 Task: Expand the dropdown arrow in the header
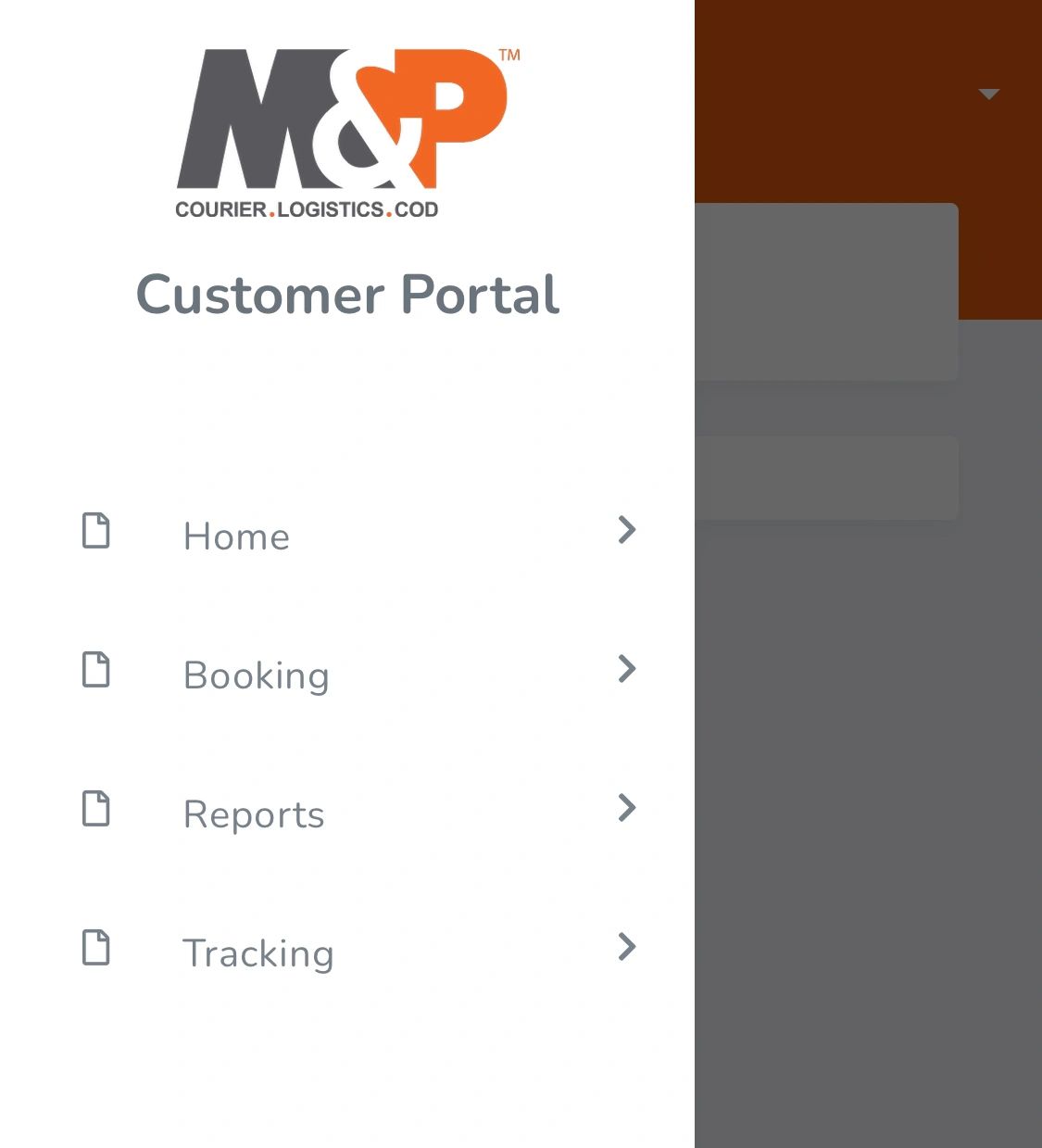(988, 95)
